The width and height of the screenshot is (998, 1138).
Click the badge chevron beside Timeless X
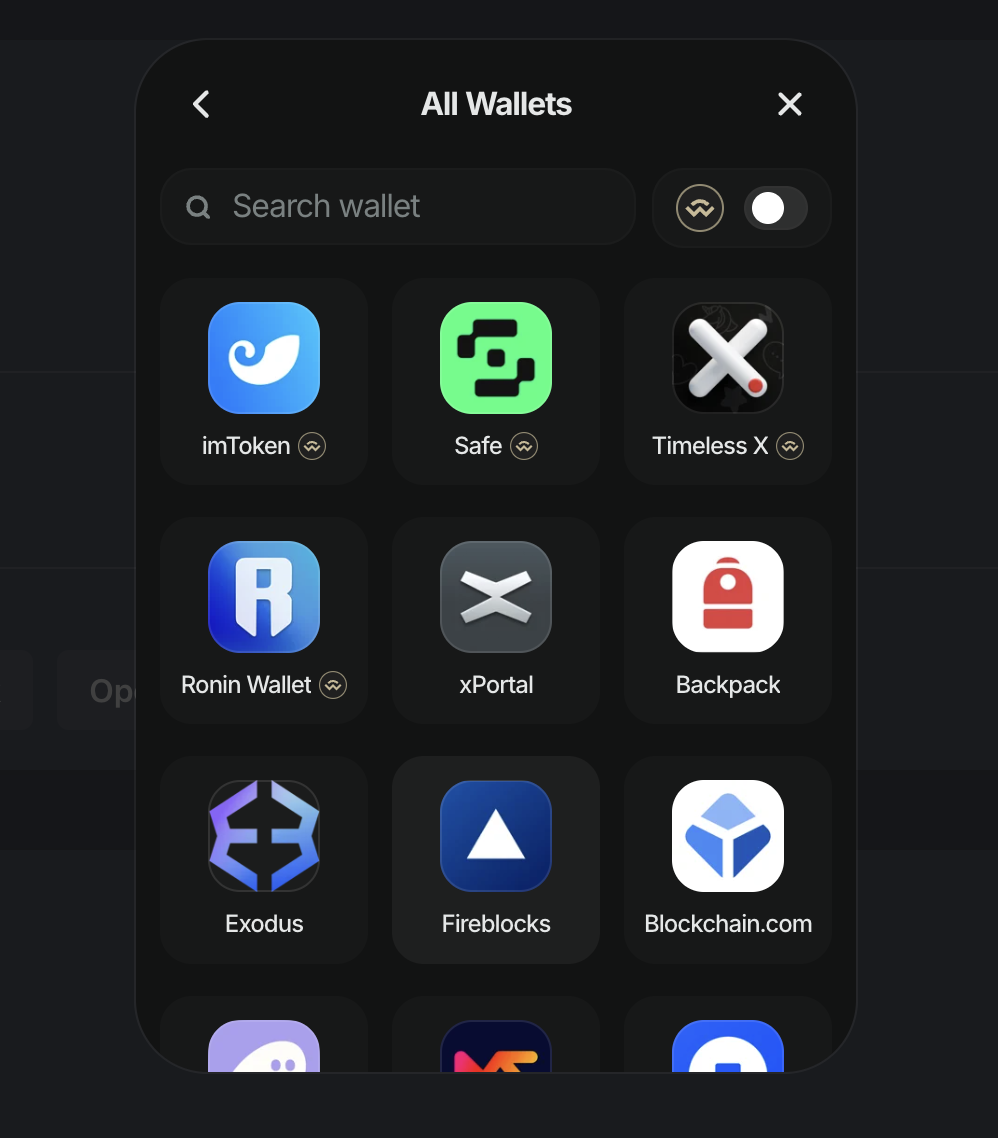coord(791,446)
